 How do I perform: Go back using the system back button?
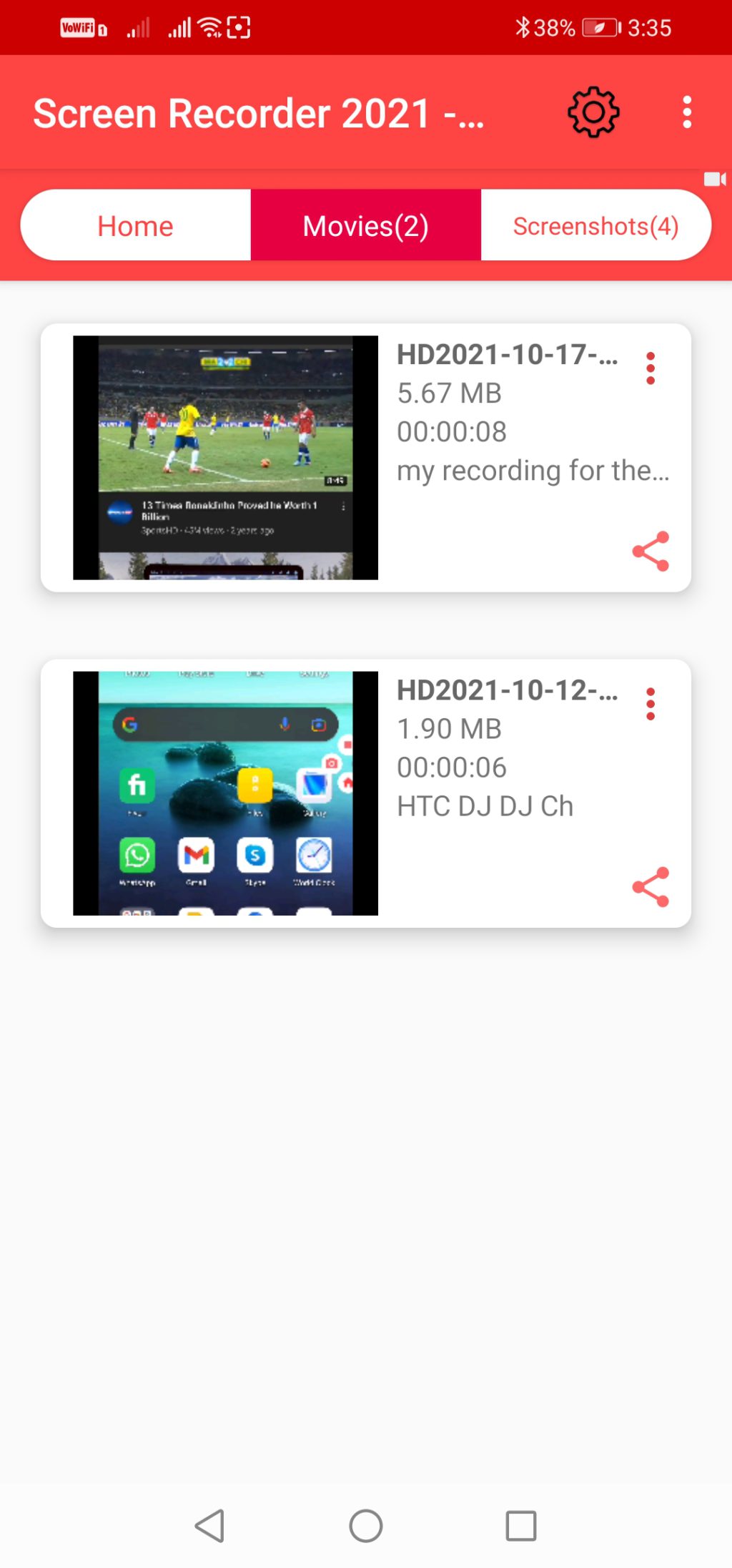coord(210,1526)
